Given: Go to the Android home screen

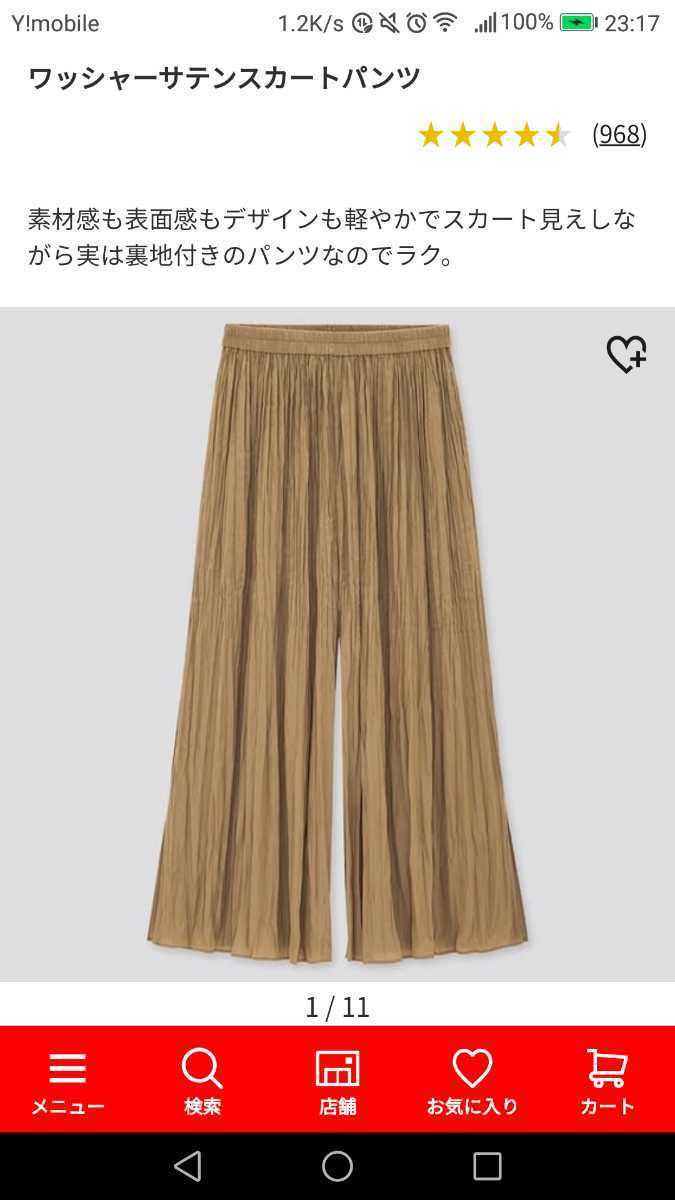Looking at the screenshot, I should click(x=337, y=1166).
